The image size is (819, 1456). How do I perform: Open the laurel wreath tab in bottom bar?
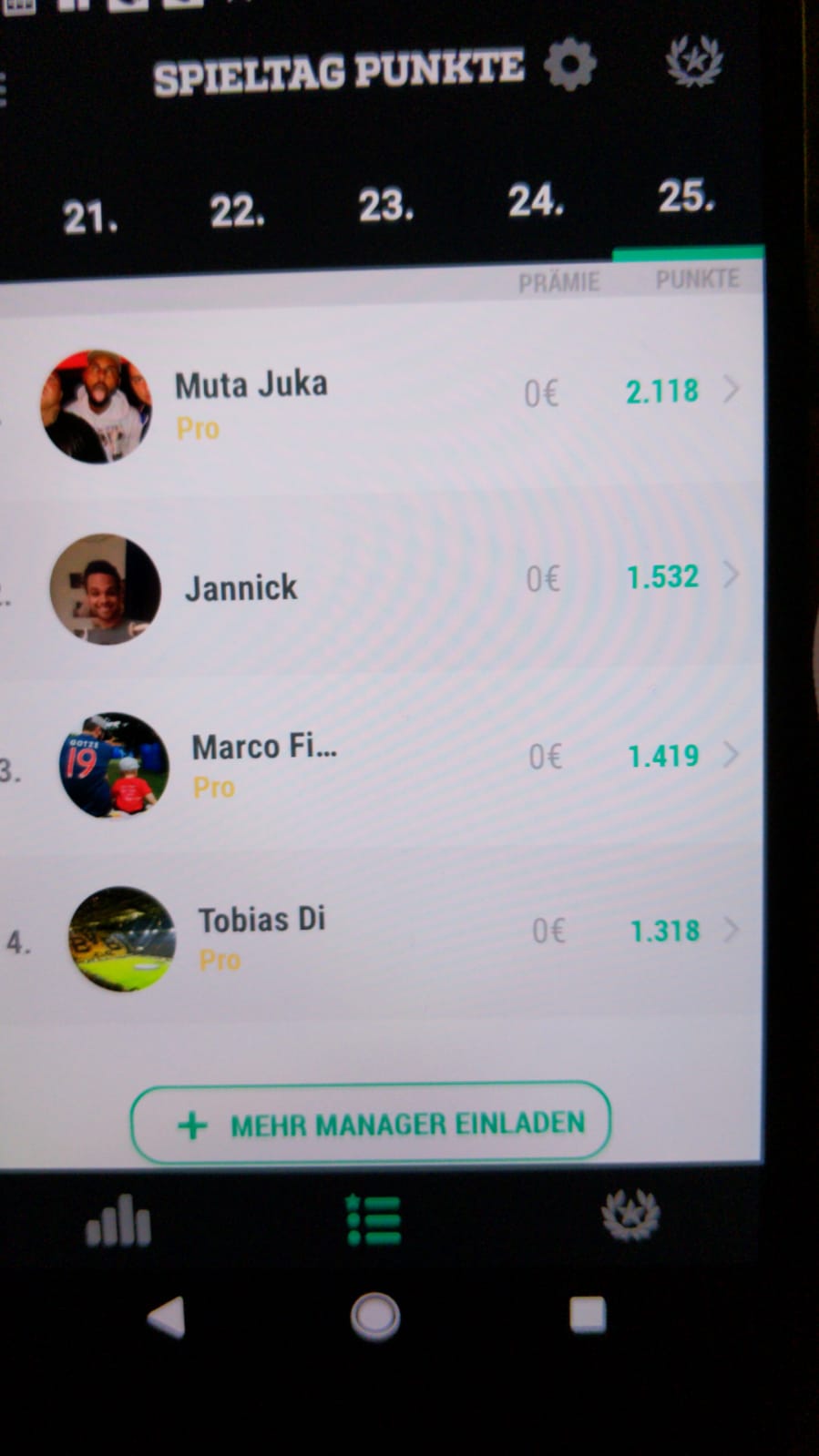630,1215
